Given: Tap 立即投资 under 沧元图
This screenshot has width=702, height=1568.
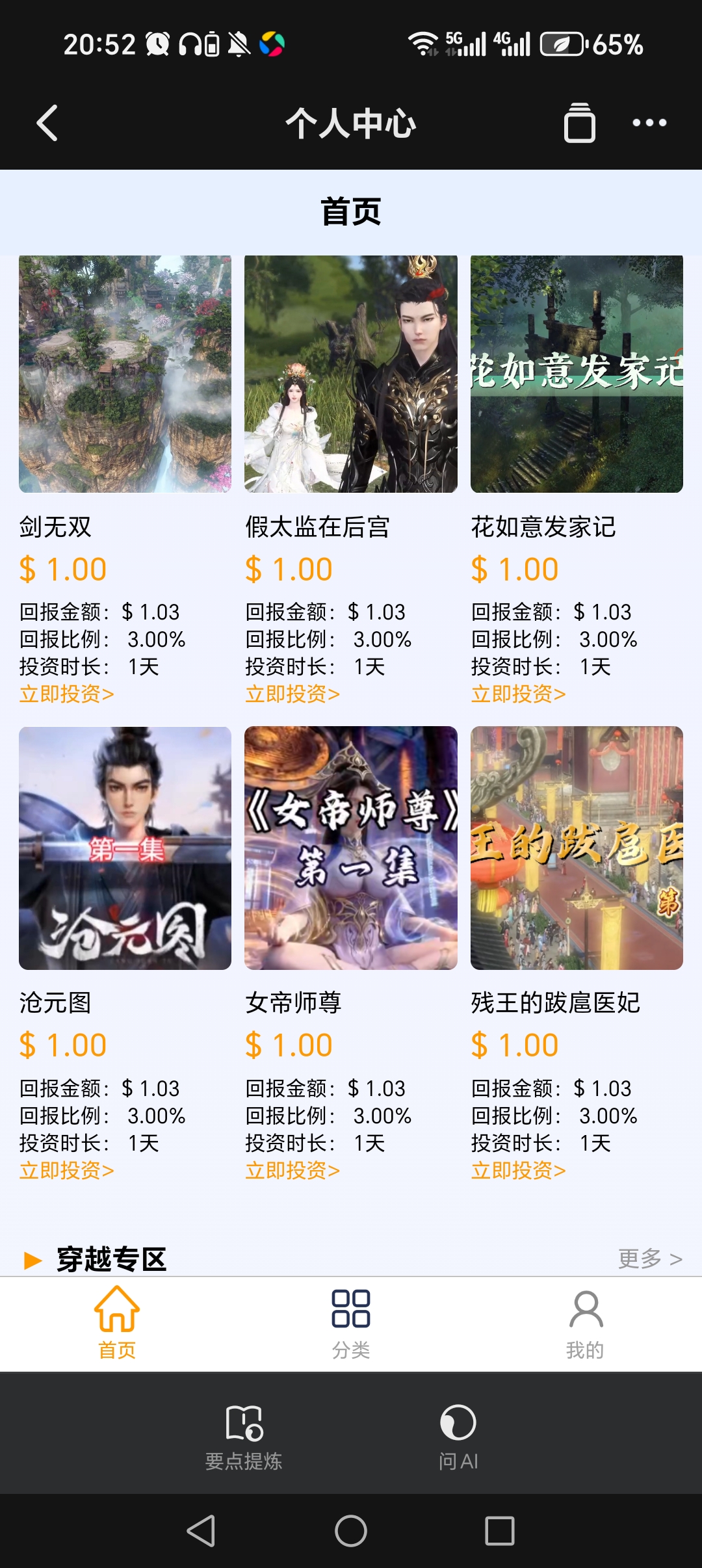Looking at the screenshot, I should coord(67,1171).
